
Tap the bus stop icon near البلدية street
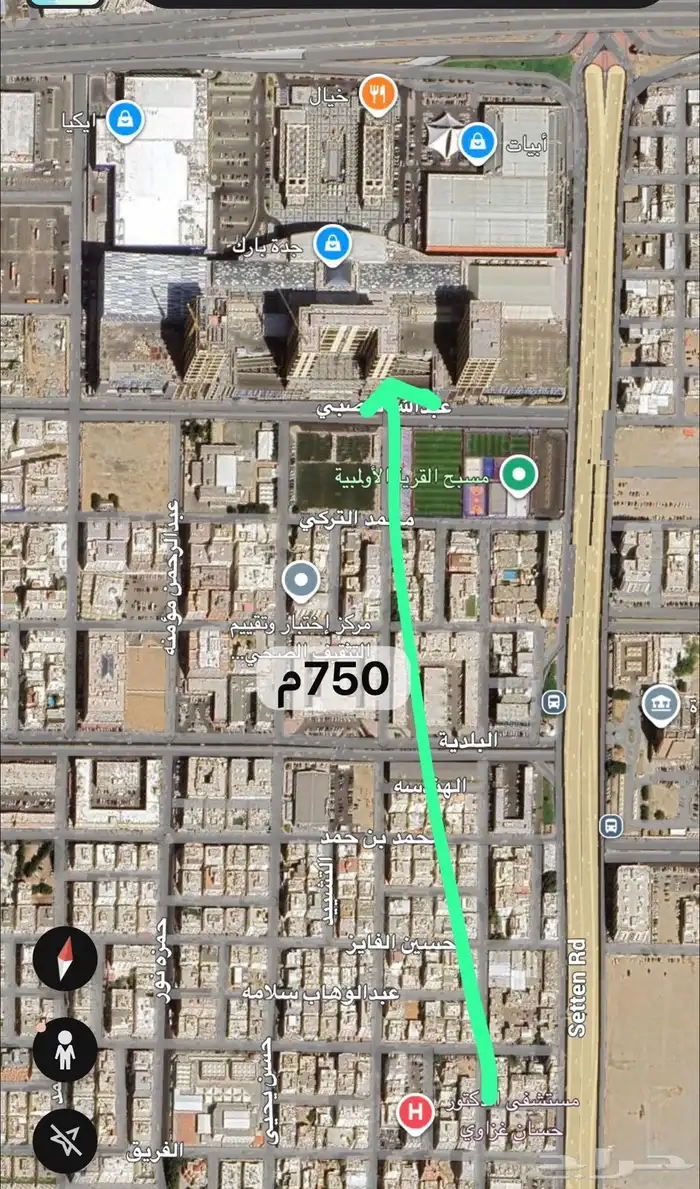tap(553, 703)
